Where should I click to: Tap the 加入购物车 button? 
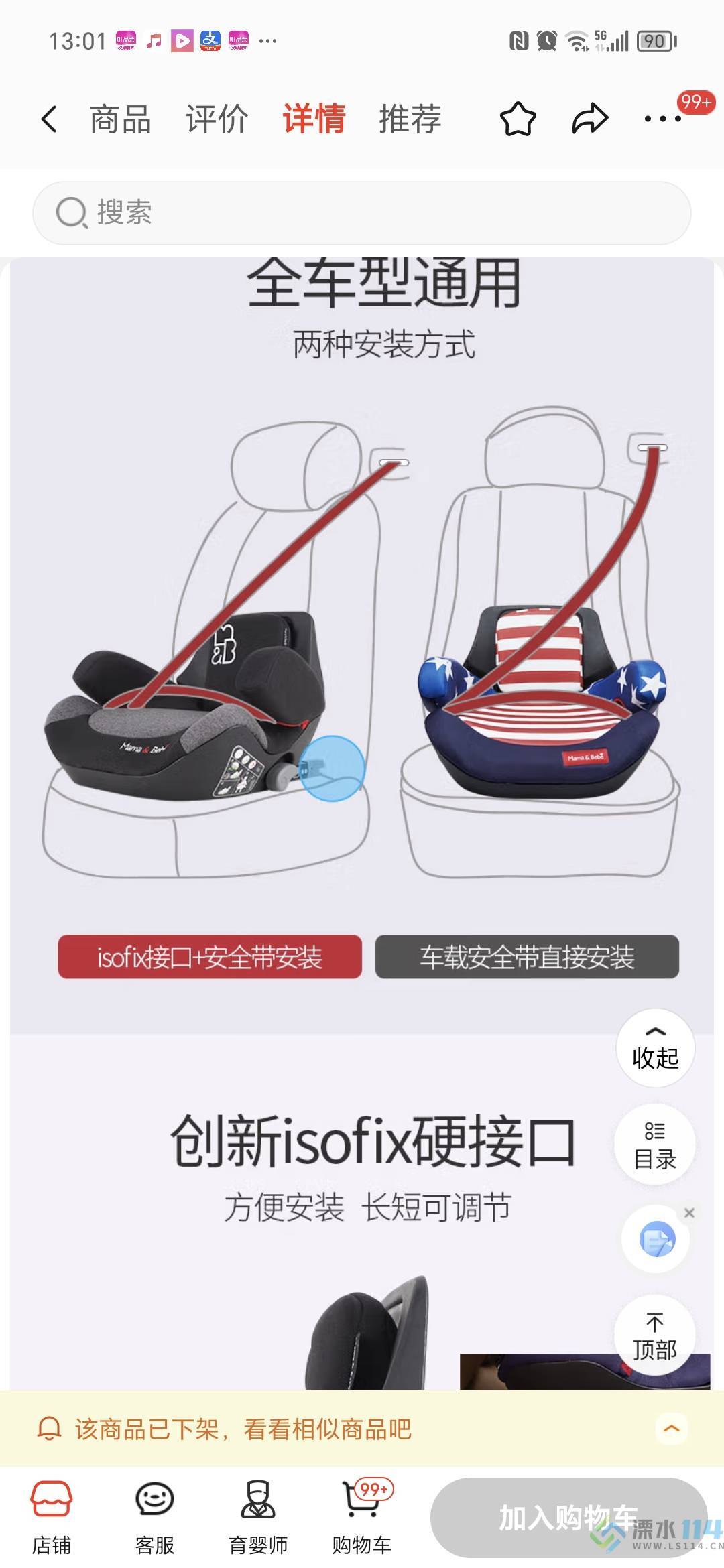(568, 1518)
